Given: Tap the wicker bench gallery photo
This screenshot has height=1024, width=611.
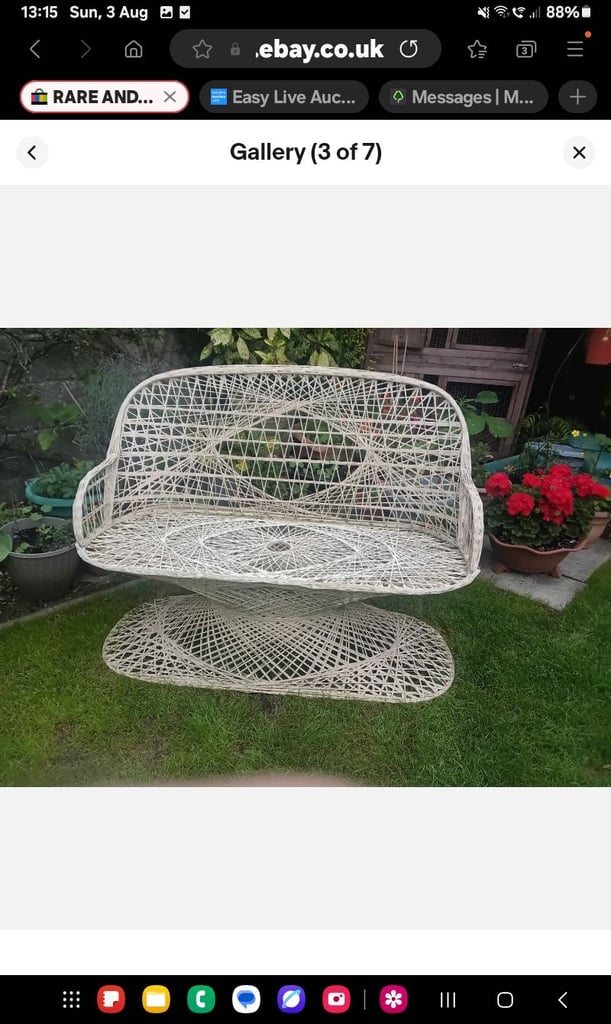Looking at the screenshot, I should pyautogui.click(x=306, y=557).
